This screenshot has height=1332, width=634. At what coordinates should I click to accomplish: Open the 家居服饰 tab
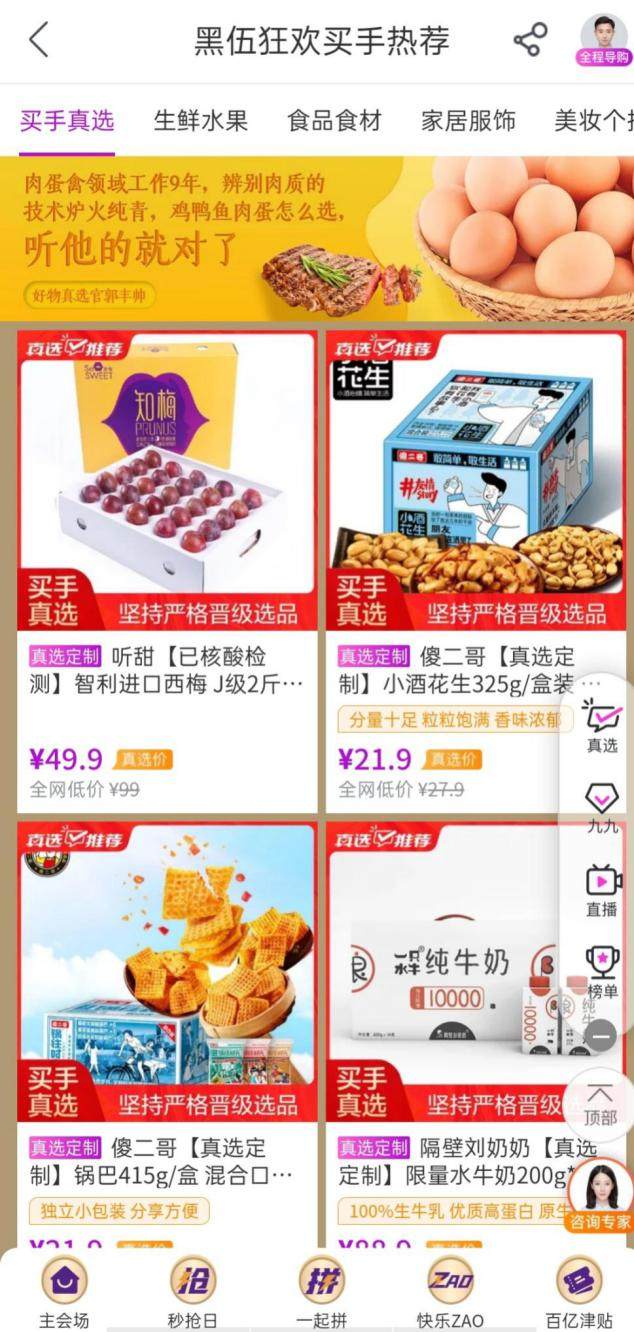(x=468, y=121)
